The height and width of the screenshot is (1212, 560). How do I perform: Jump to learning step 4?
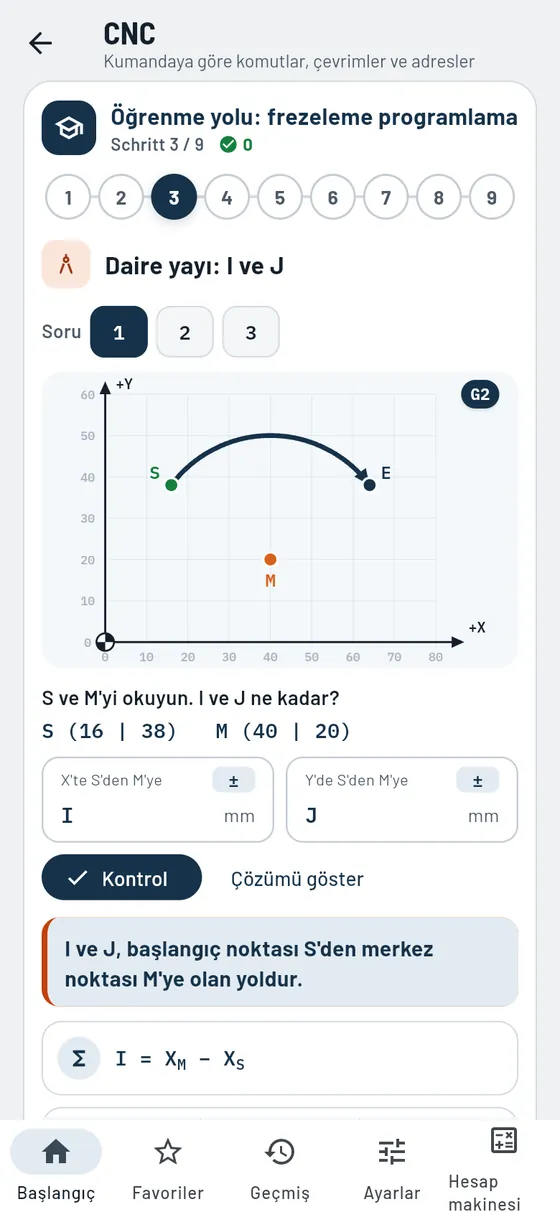coord(227,197)
